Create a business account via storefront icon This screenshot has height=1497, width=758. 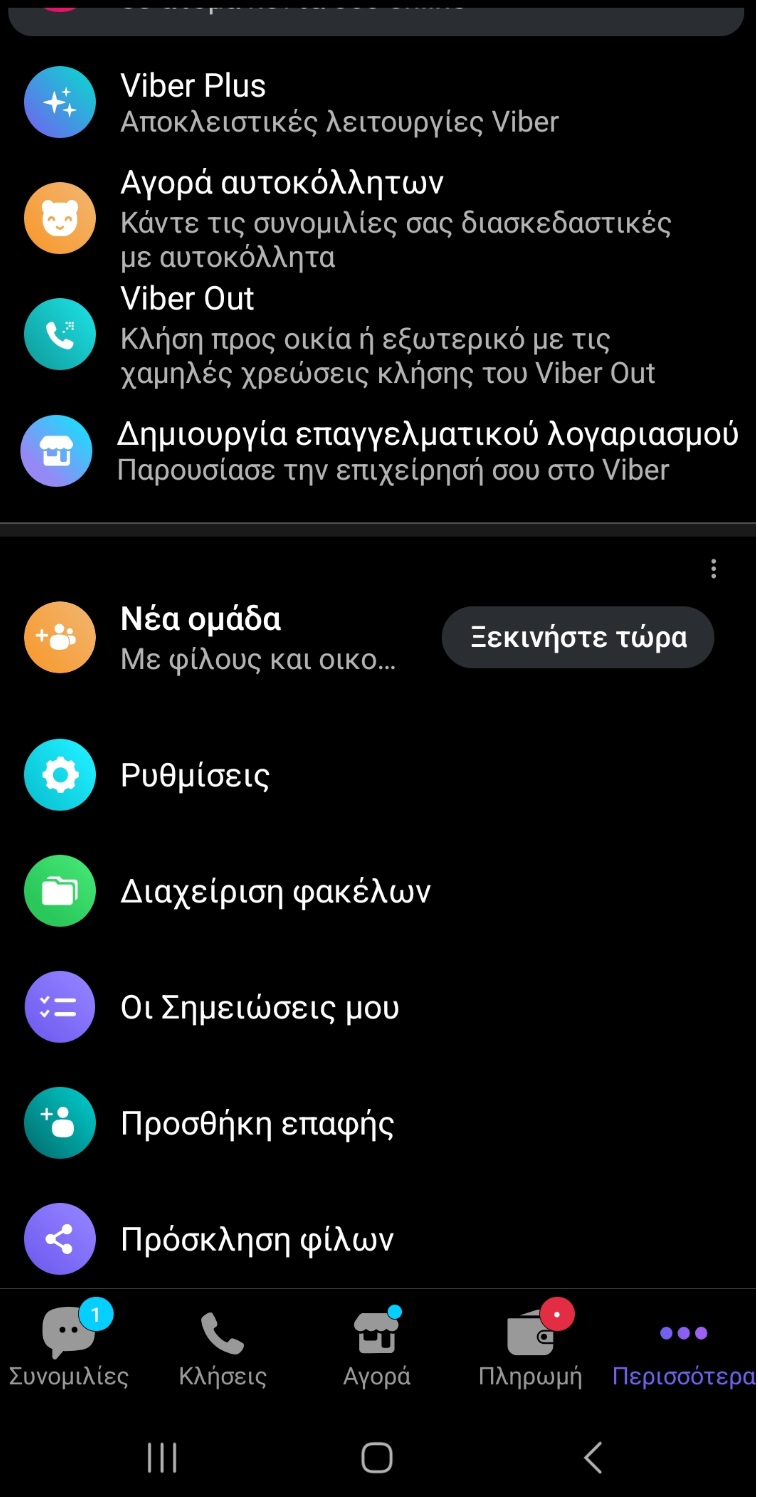click(59, 451)
